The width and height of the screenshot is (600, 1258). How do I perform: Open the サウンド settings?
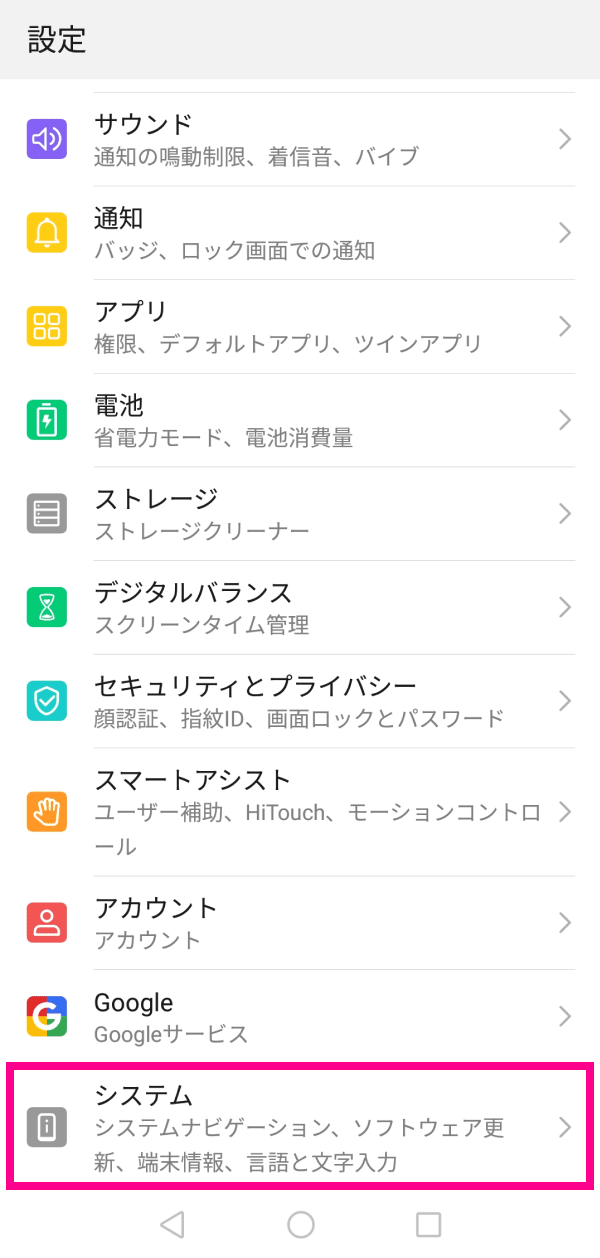tap(300, 140)
